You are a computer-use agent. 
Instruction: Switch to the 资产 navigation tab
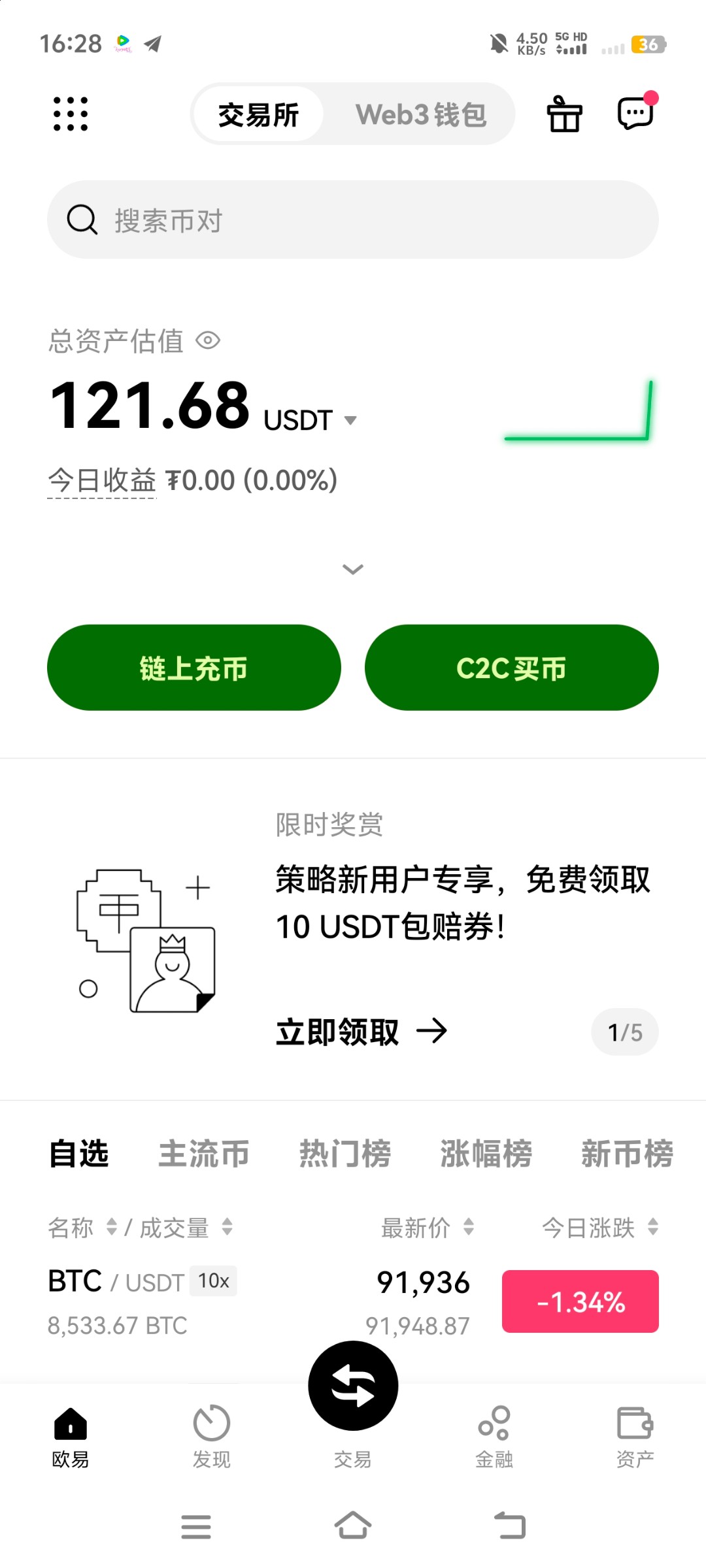(635, 1435)
